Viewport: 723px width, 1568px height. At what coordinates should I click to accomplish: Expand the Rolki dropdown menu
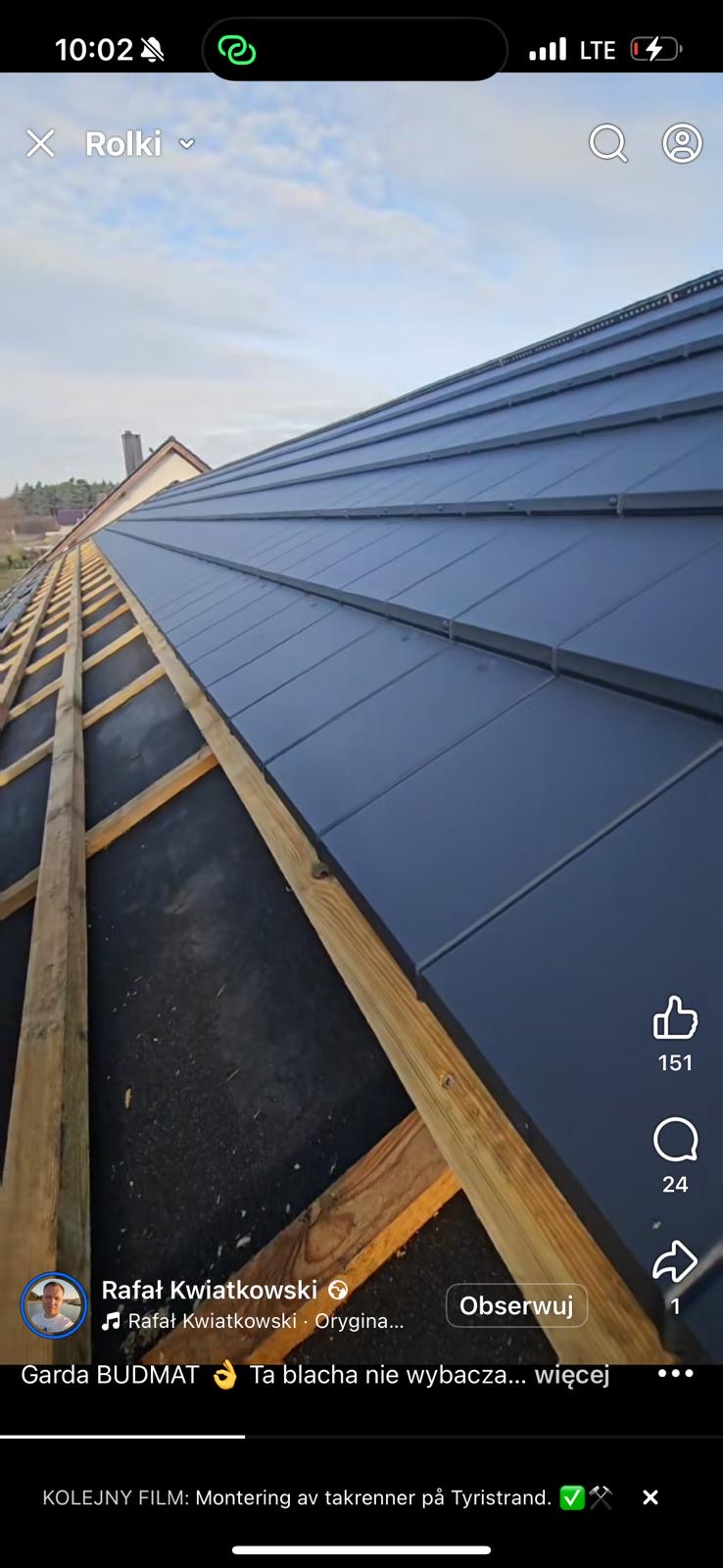186,144
